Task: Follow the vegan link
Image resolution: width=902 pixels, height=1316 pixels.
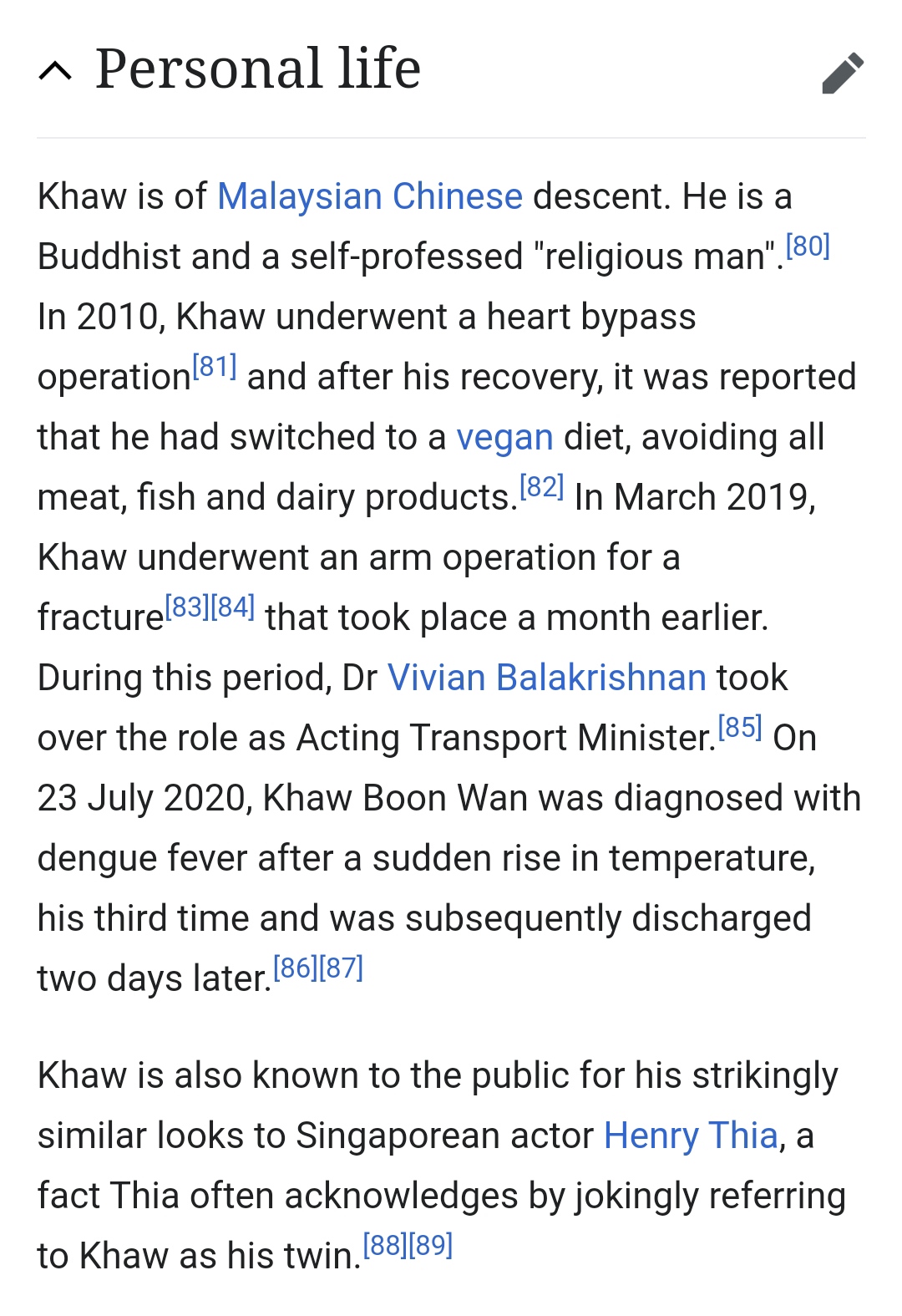Action: tap(504, 438)
